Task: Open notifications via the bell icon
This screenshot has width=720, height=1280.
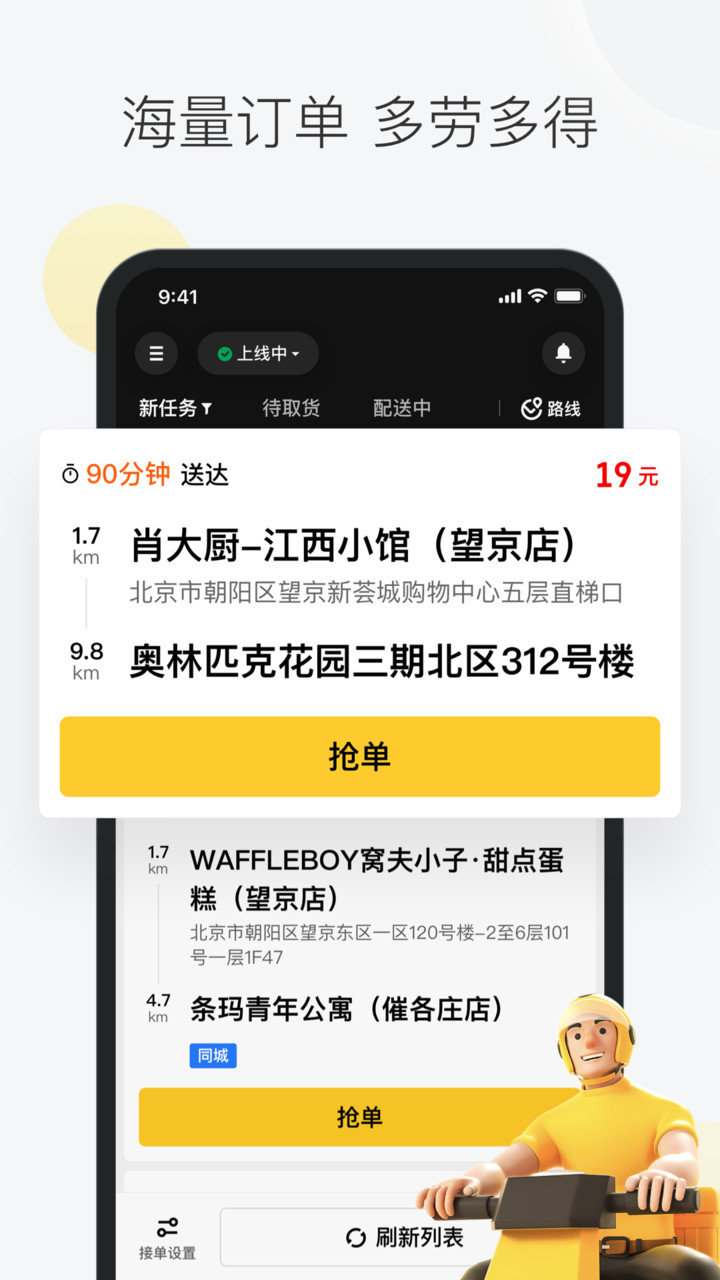Action: tap(563, 353)
